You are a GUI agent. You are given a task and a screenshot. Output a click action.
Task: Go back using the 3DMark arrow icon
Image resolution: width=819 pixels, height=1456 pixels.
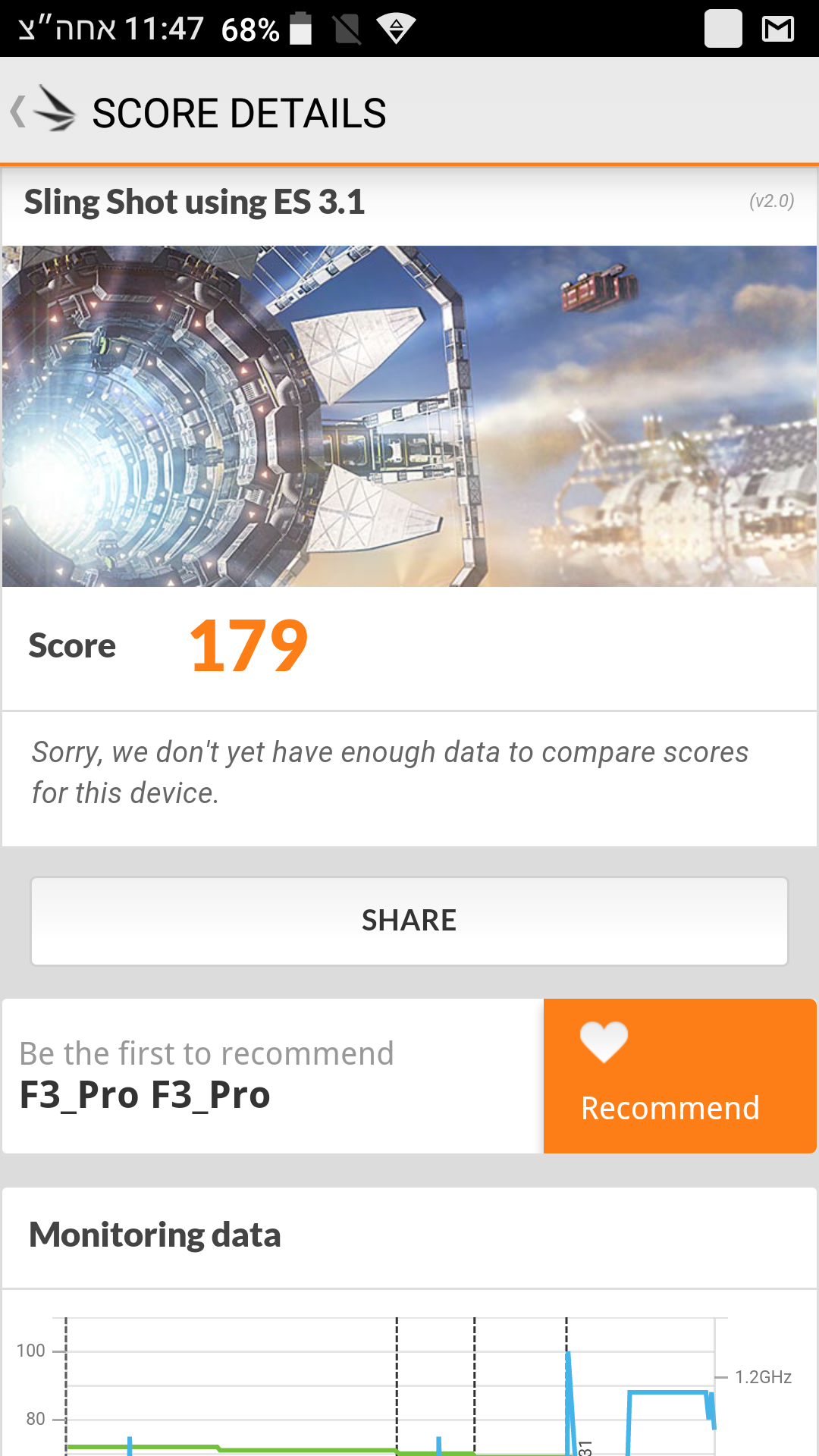coord(44,111)
